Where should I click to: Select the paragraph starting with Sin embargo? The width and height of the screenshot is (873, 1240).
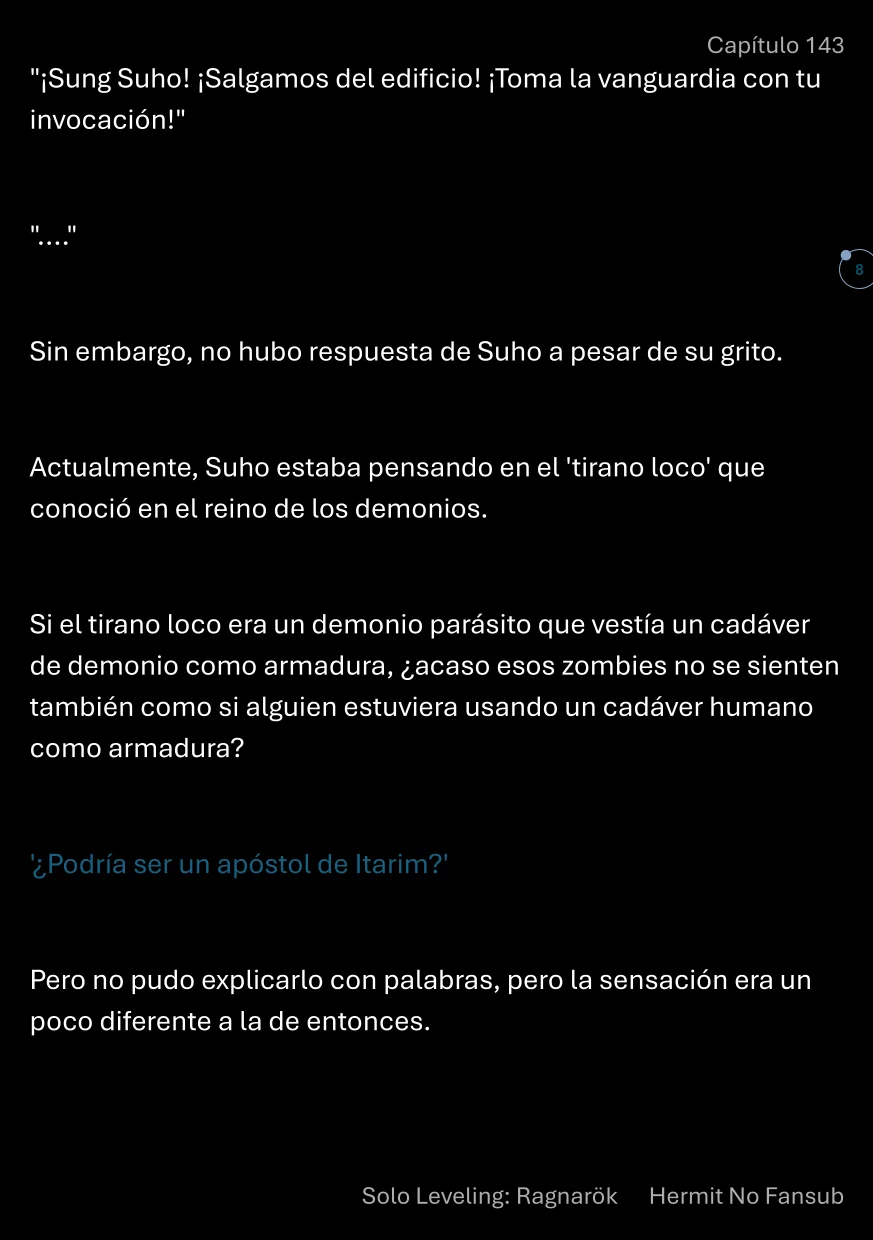point(407,351)
